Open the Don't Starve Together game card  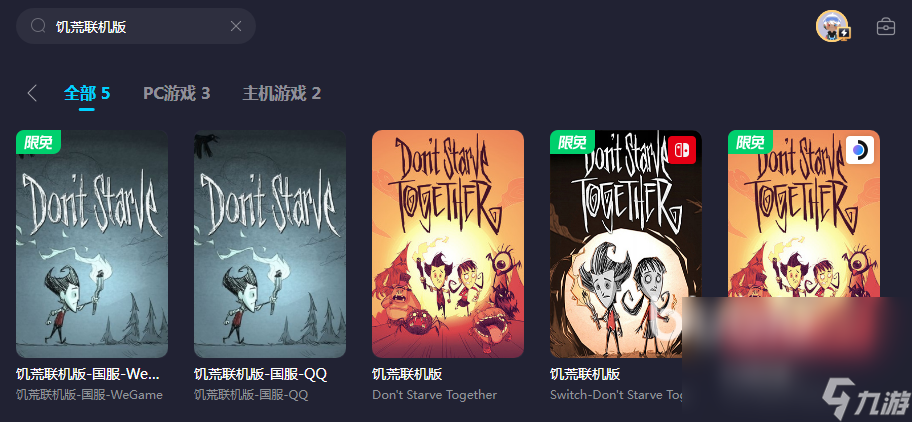pos(448,244)
